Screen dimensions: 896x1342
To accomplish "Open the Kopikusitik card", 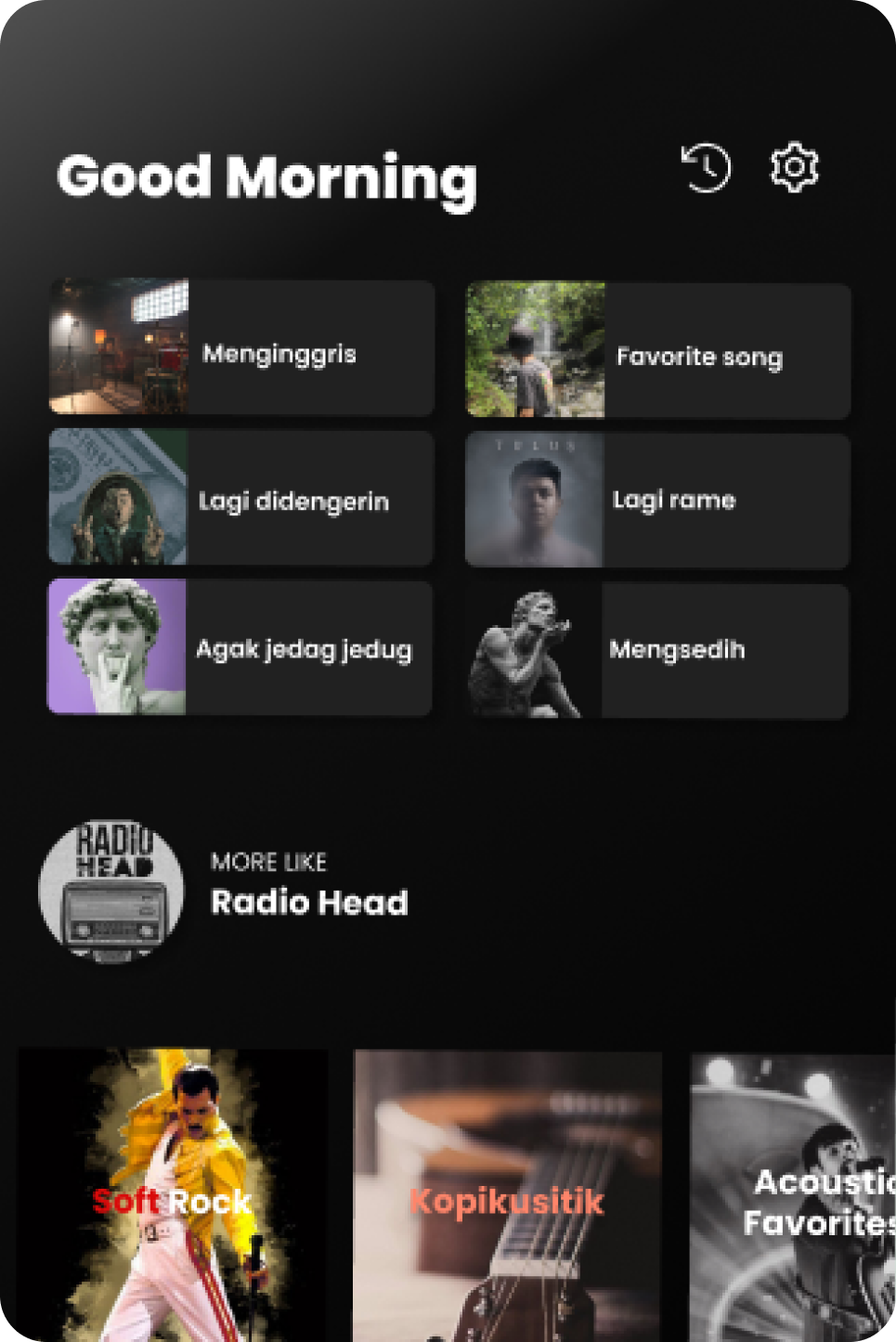I will click(507, 1198).
